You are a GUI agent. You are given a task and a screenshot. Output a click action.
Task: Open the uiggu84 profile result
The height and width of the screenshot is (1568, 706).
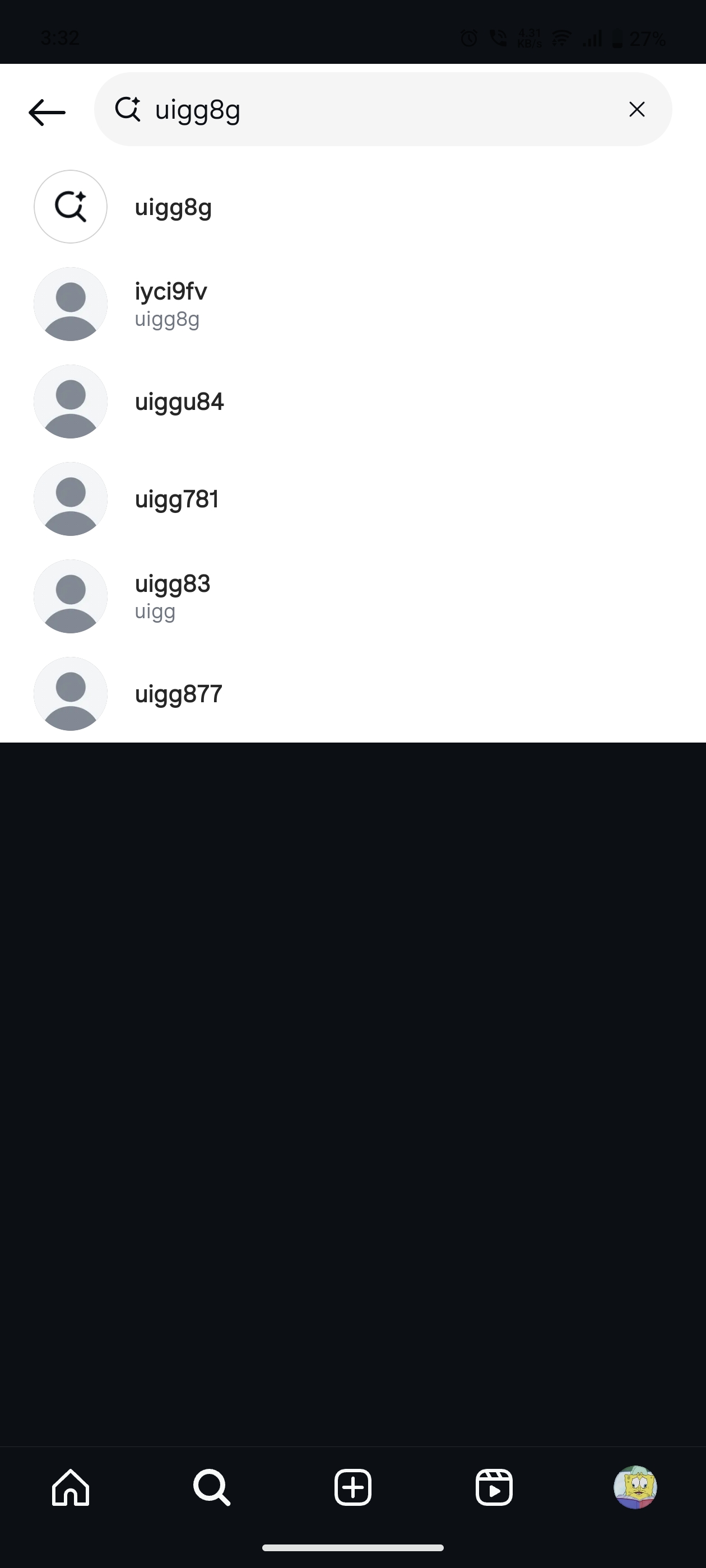[179, 402]
